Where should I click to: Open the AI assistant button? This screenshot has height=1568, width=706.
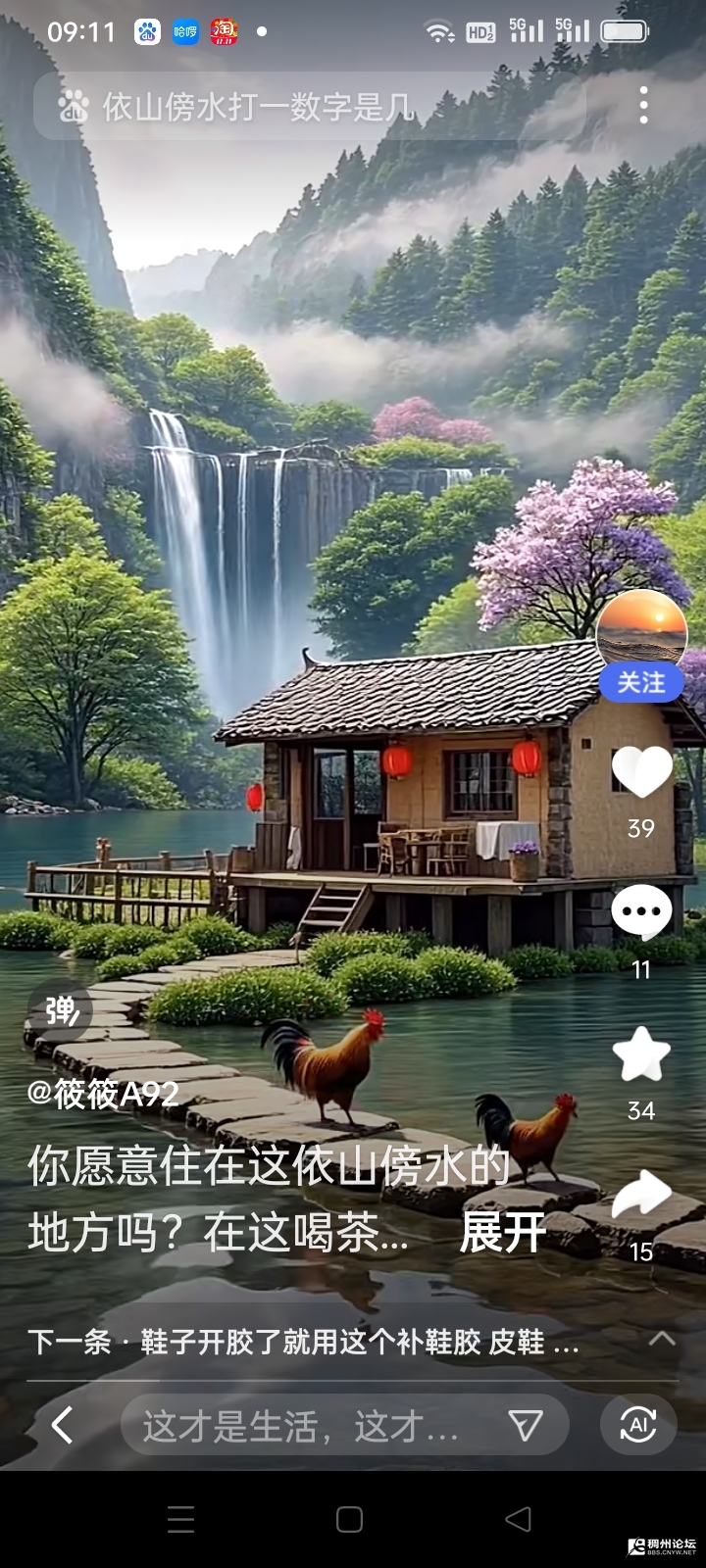(638, 1425)
